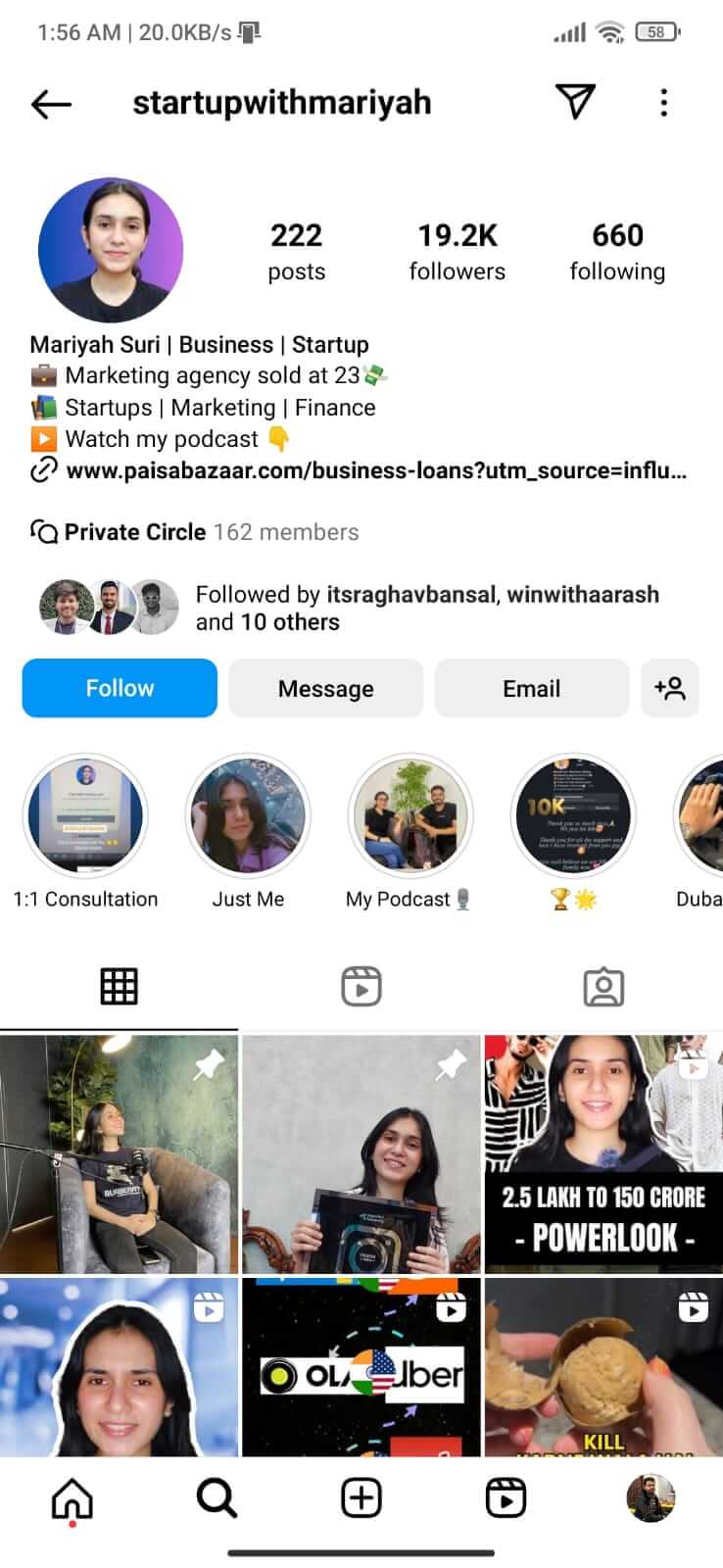Go to the Home feed tab
The width and height of the screenshot is (723, 1568).
click(72, 1498)
